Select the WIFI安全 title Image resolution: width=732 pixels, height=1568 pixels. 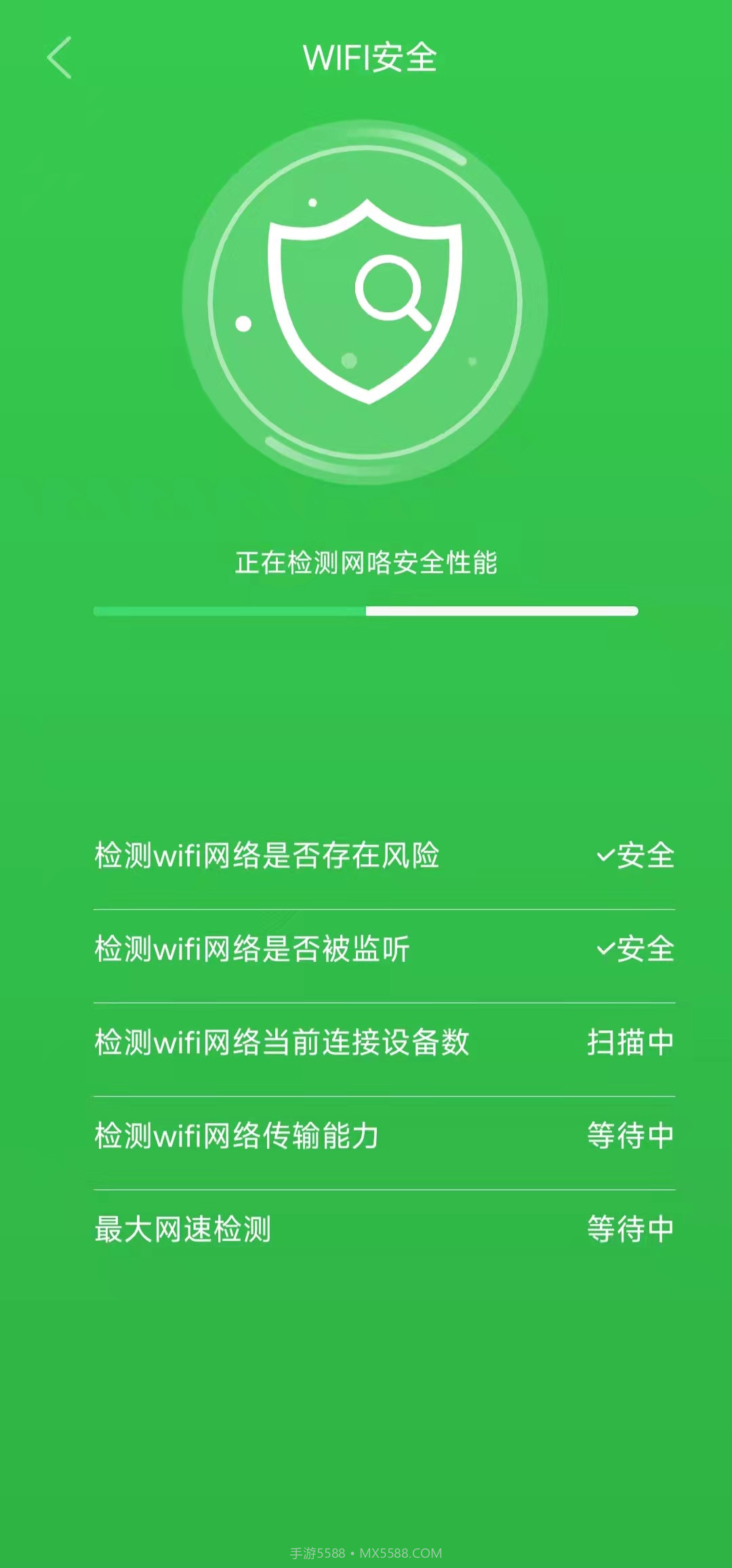(x=369, y=57)
